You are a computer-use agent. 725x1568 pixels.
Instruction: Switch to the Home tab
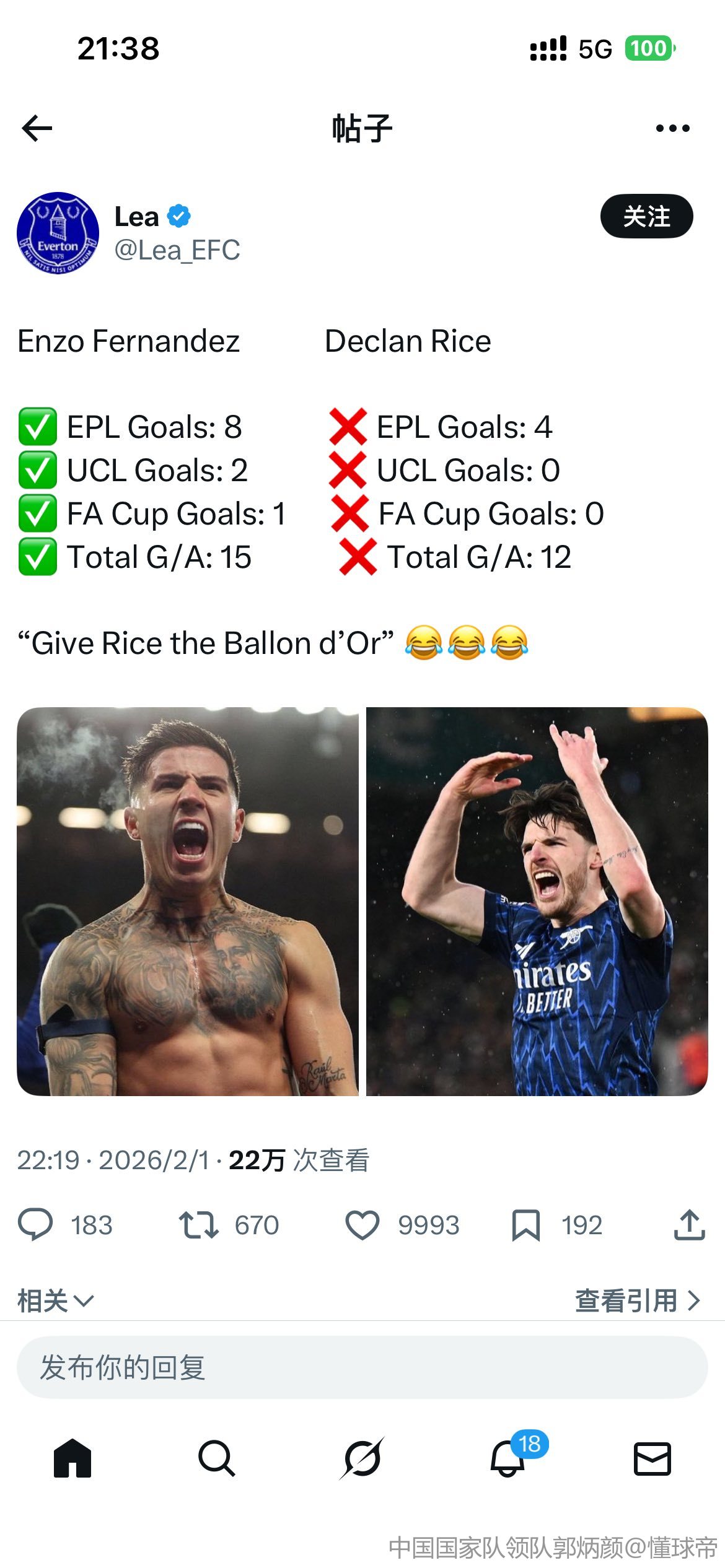point(72,1458)
